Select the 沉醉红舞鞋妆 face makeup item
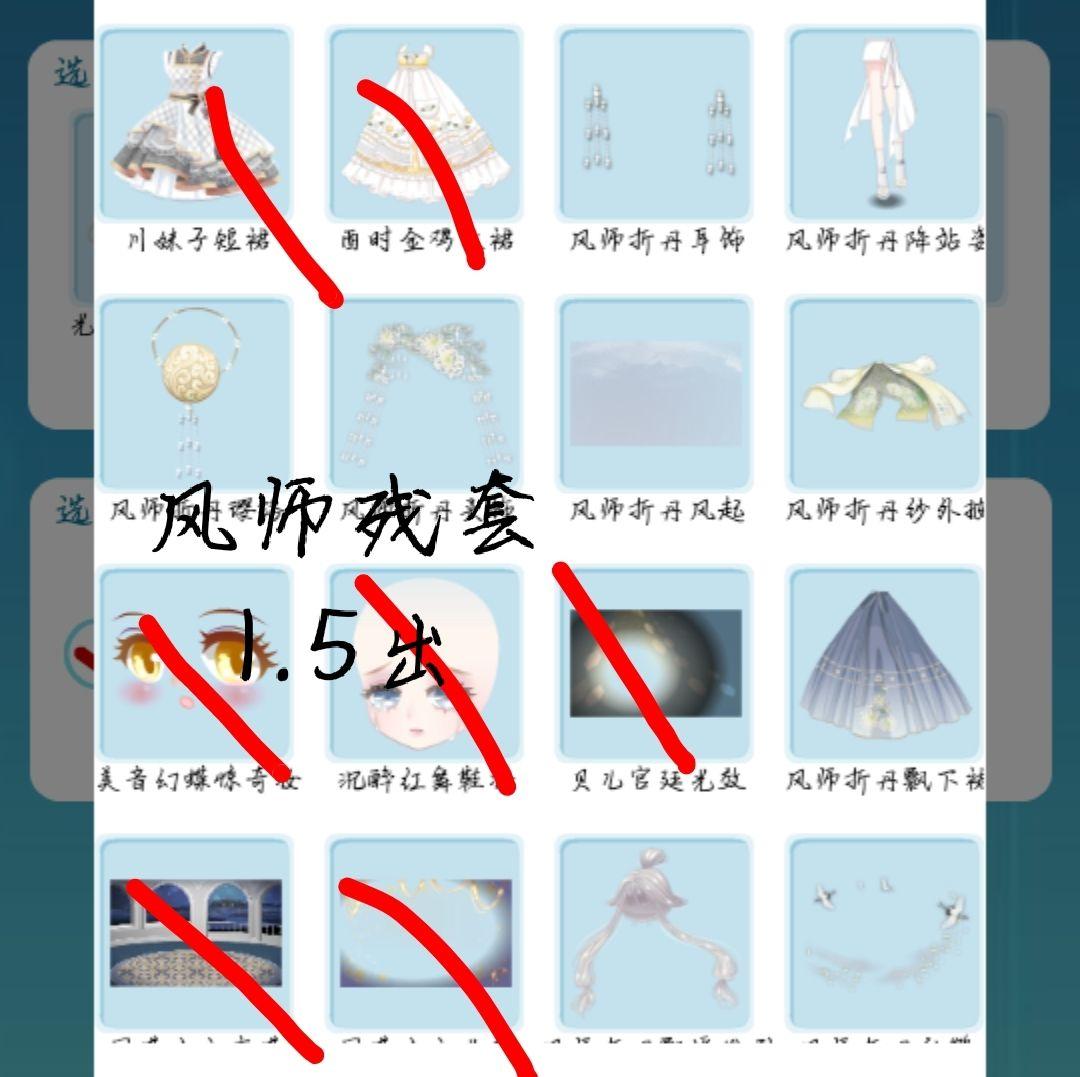This screenshot has height=1077, width=1080. (426, 662)
